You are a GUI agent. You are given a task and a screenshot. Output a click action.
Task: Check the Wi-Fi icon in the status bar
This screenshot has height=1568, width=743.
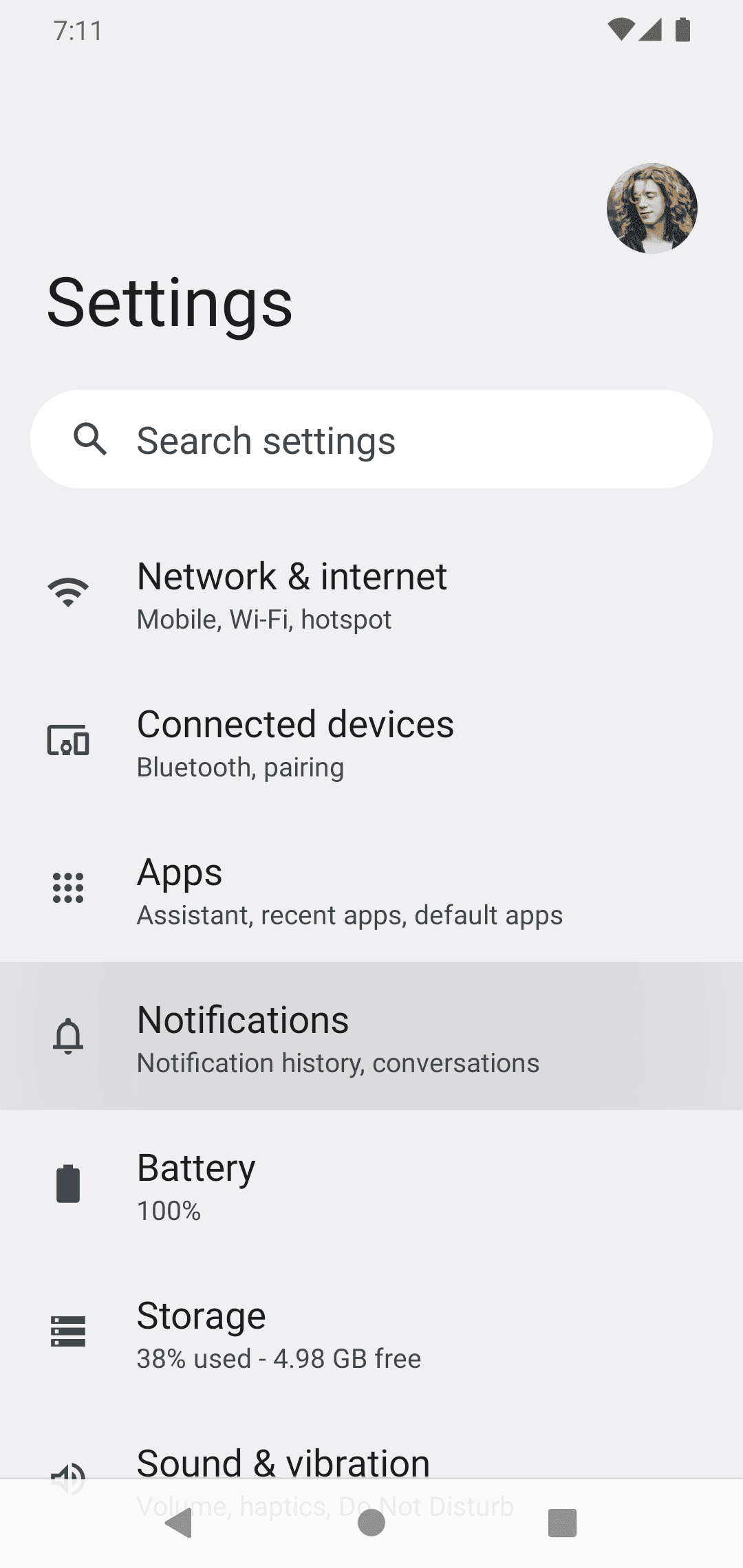point(621,29)
